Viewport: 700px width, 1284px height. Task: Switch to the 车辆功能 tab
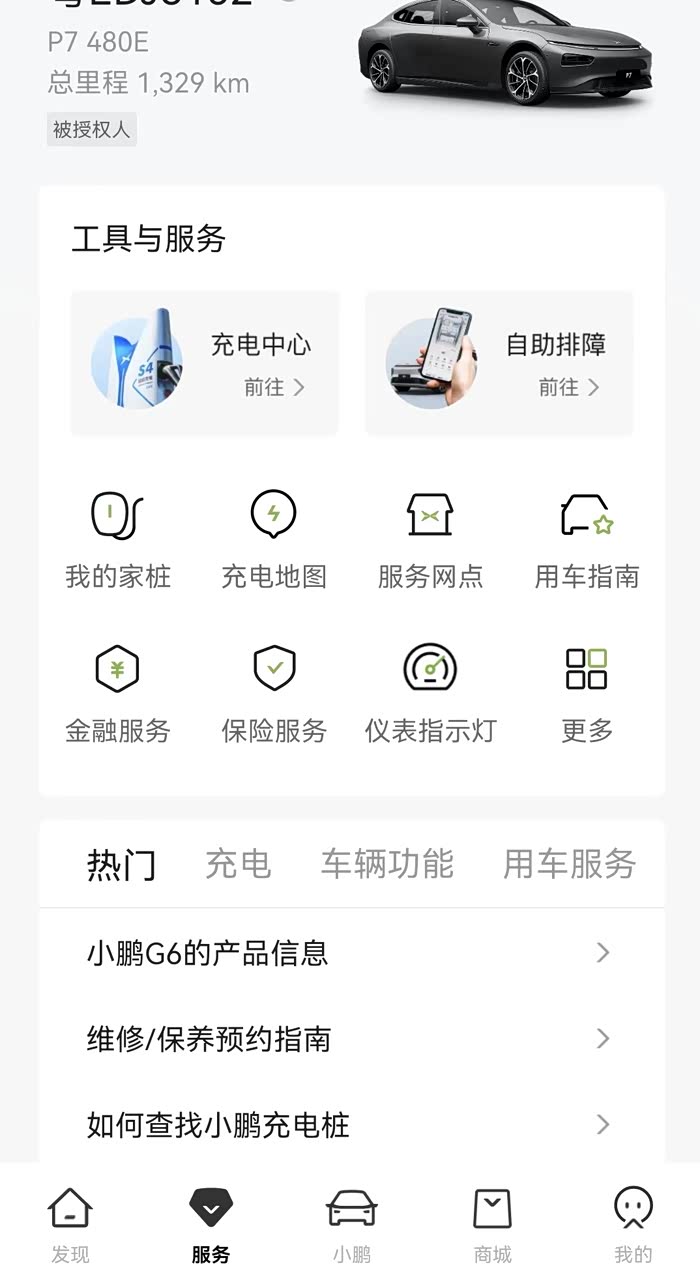coord(387,864)
